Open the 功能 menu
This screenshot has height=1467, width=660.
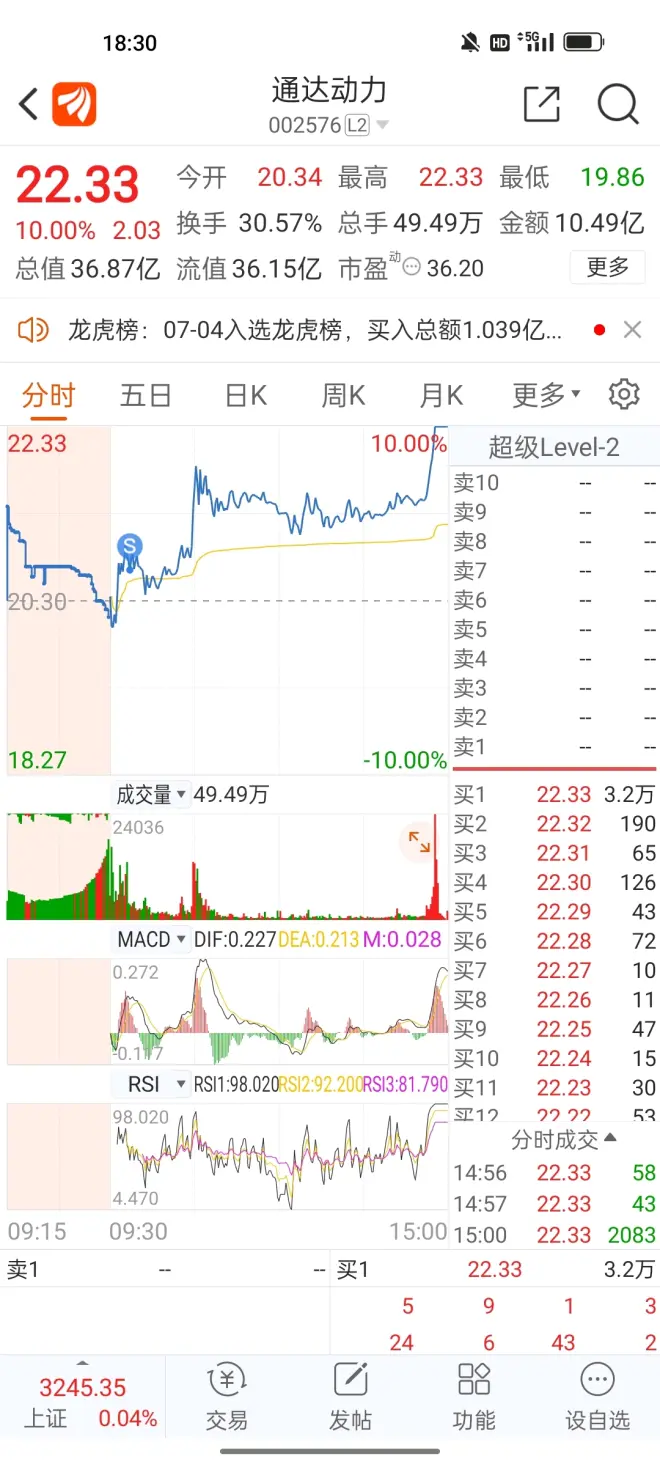pyautogui.click(x=474, y=1397)
